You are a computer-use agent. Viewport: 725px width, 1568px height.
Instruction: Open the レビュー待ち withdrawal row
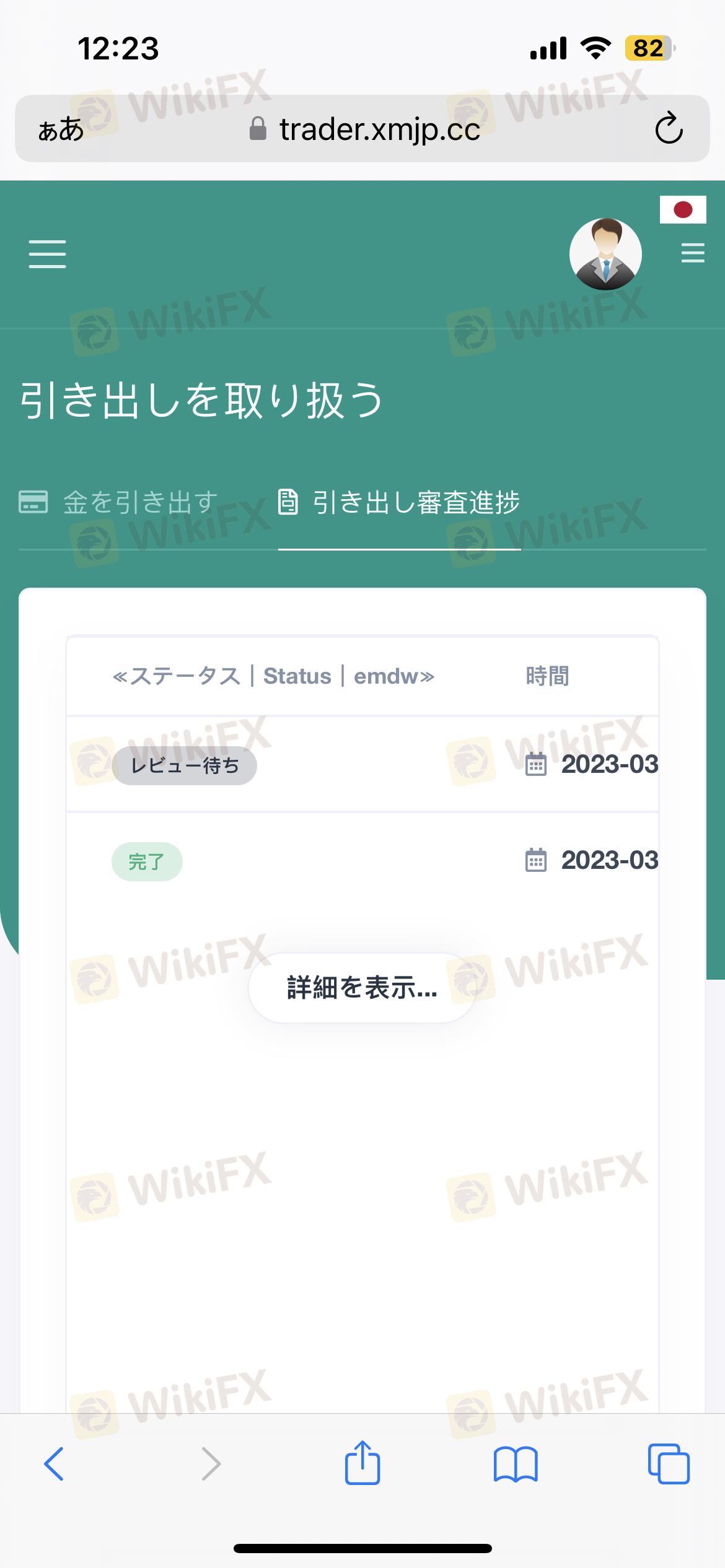(x=362, y=764)
